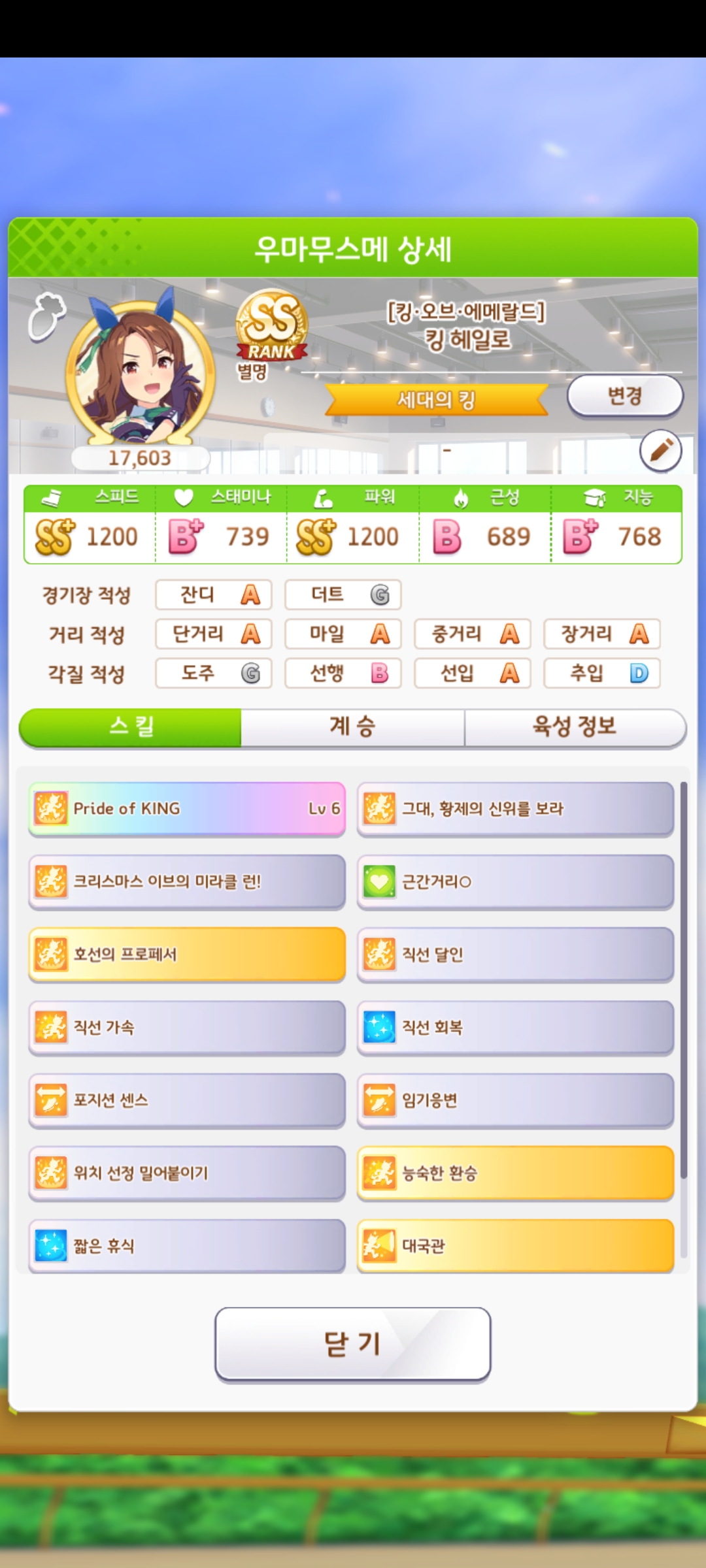The image size is (706, 1568).
Task: Open the 그대, 황제의 신위를 보라 skill
Action: (x=515, y=809)
